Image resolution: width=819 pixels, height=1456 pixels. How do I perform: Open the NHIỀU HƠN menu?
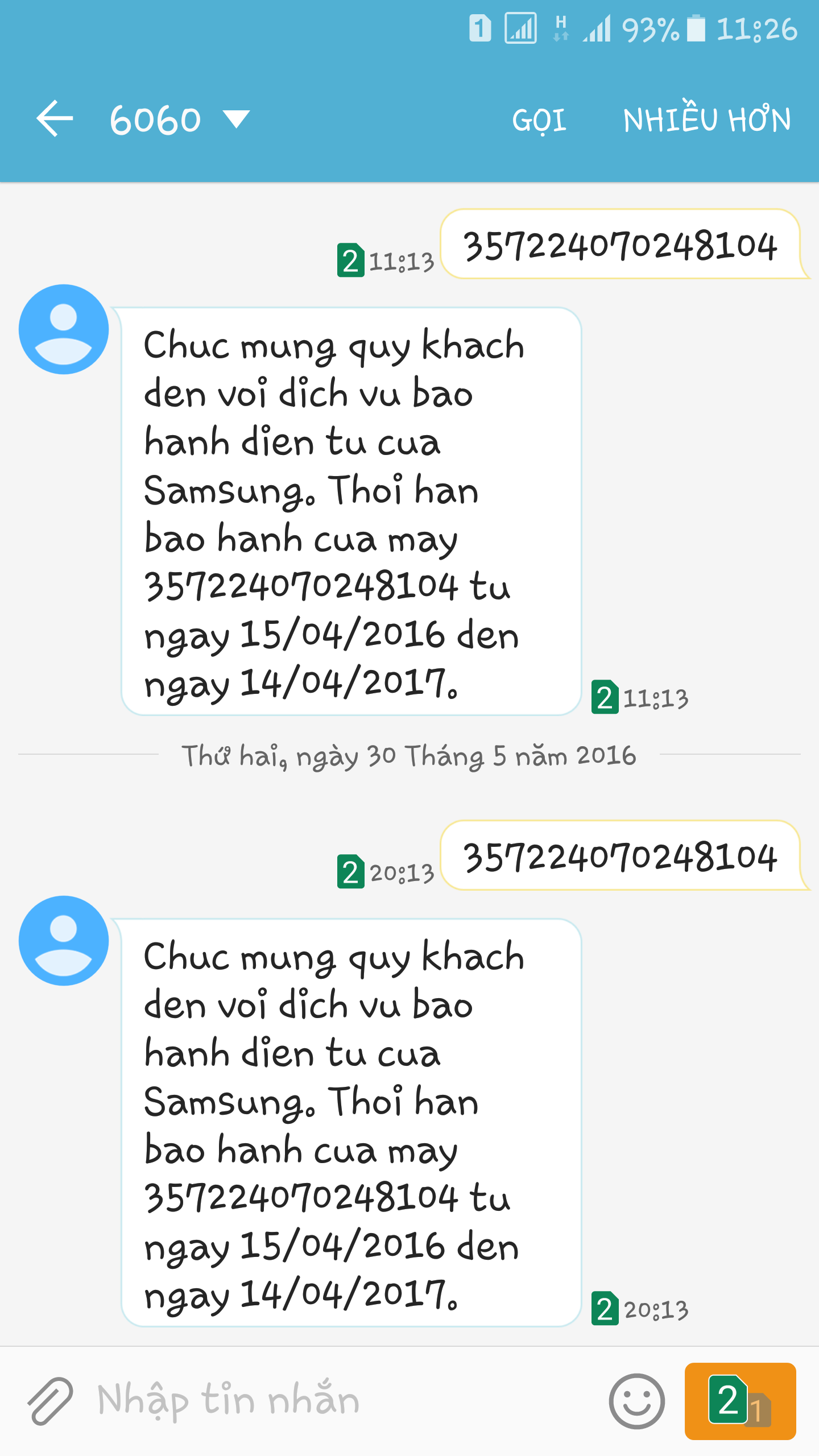click(707, 119)
